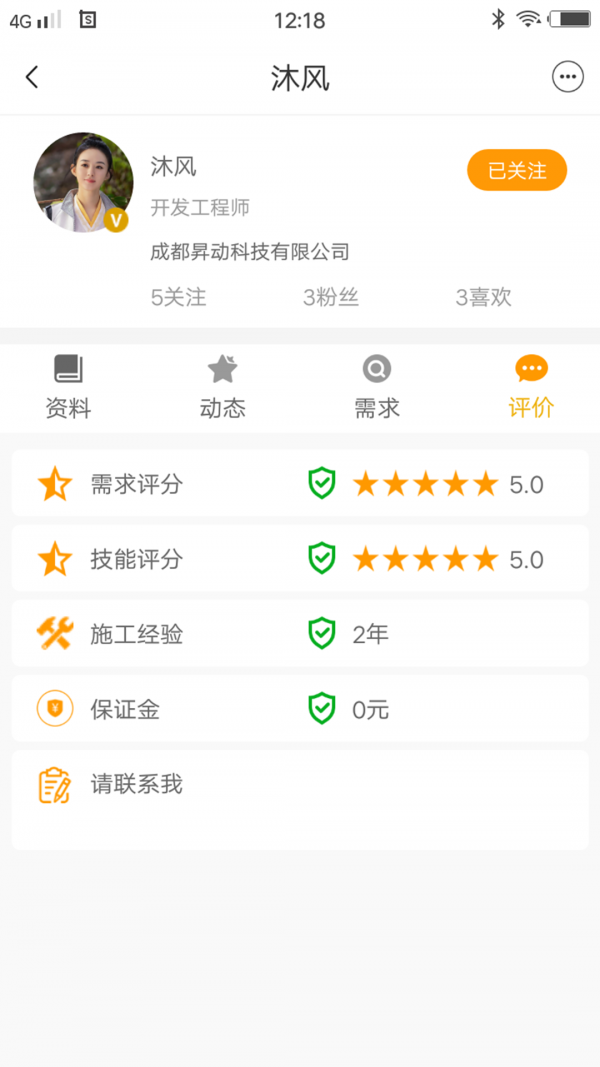
Task: Switch to the 动态 tab
Action: (x=222, y=387)
